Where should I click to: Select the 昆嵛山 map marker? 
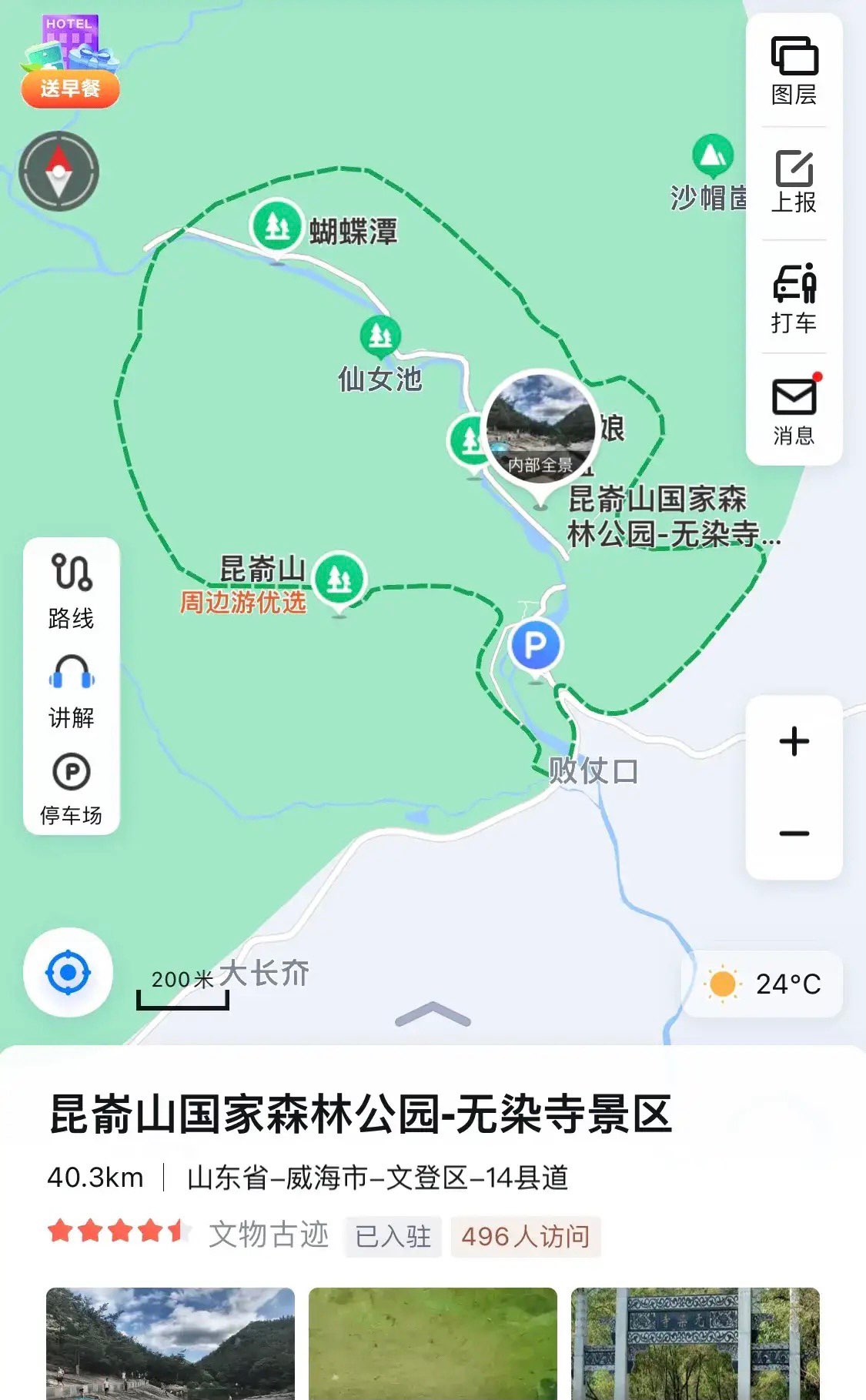339,578
